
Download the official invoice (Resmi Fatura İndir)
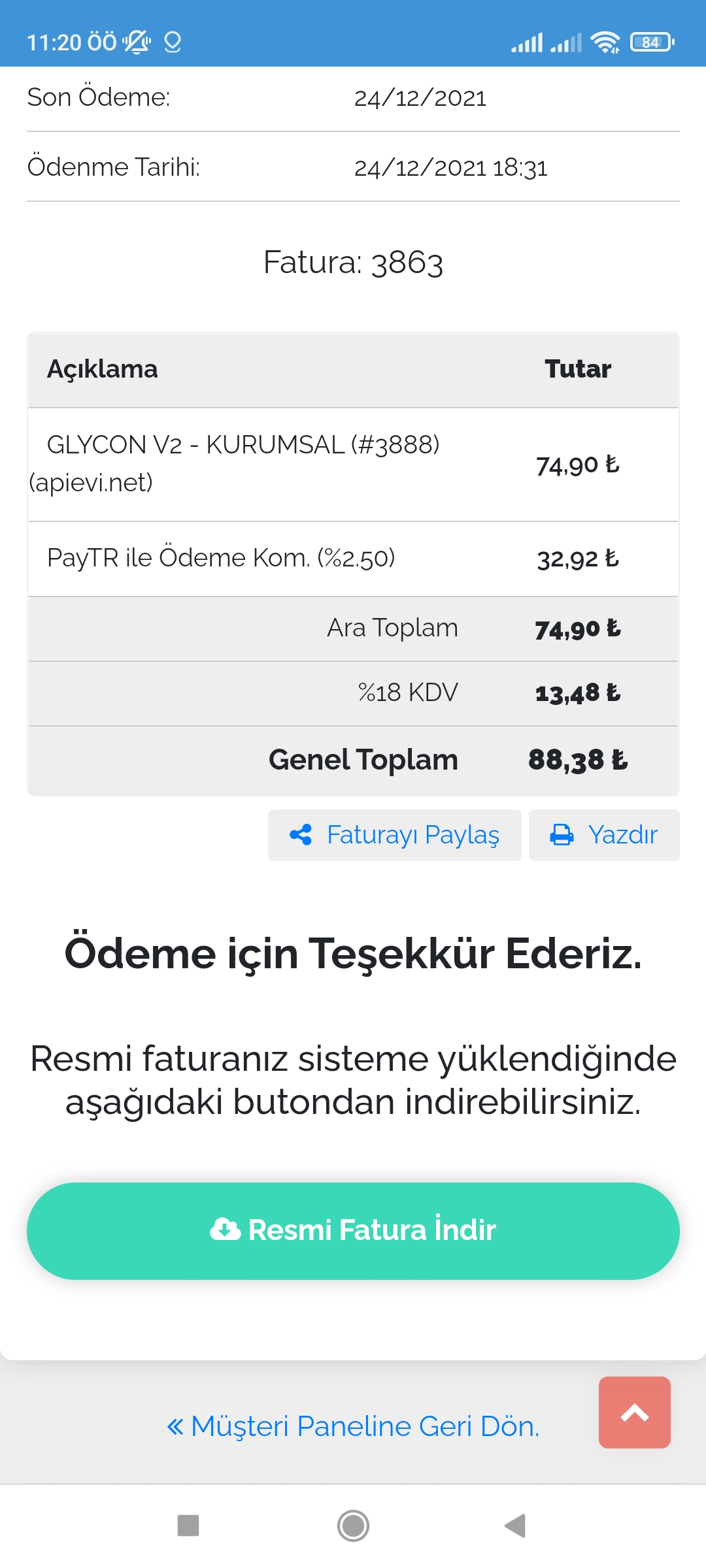[353, 1231]
